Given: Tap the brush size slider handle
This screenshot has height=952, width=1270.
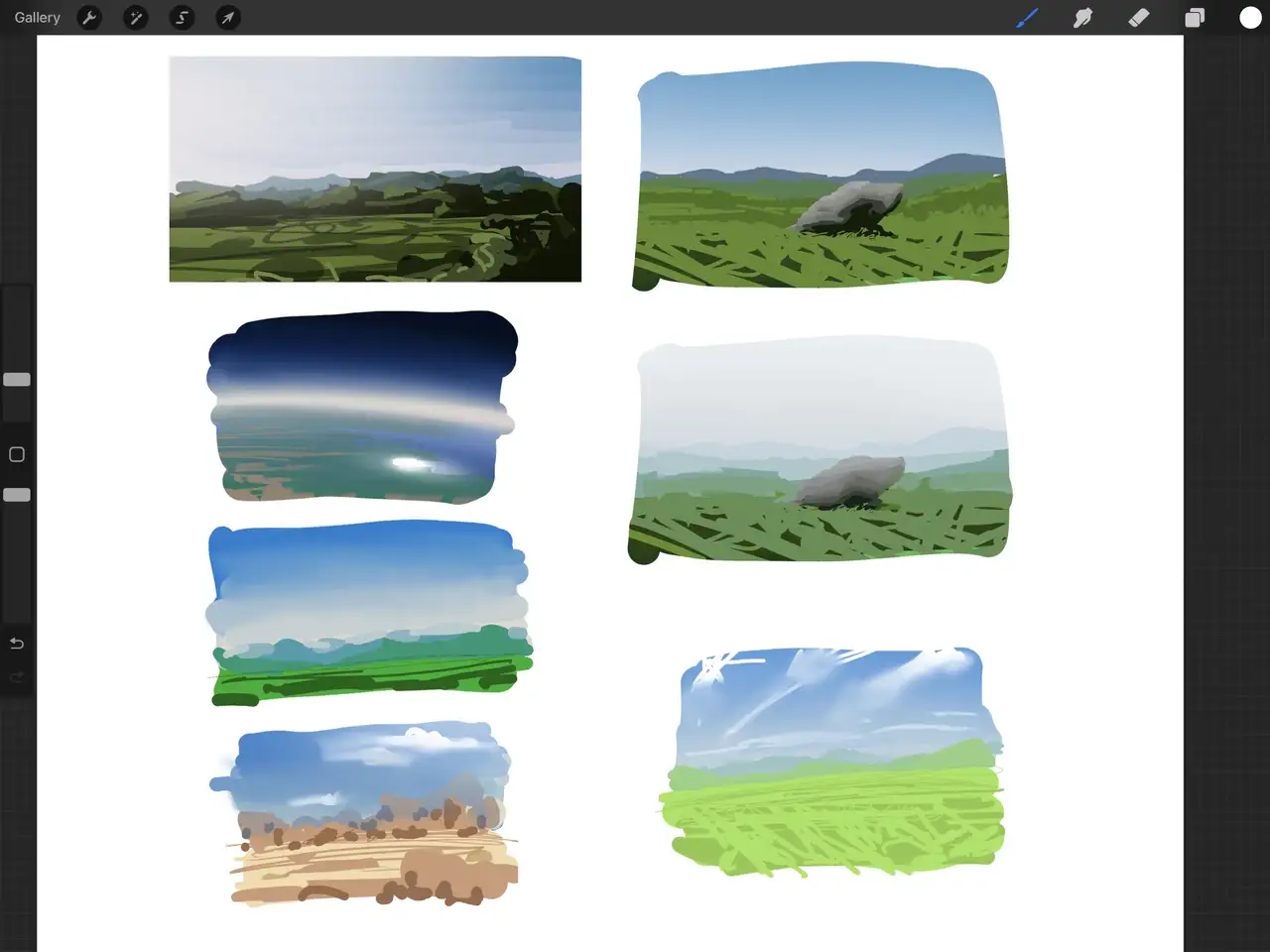Looking at the screenshot, I should (x=17, y=380).
